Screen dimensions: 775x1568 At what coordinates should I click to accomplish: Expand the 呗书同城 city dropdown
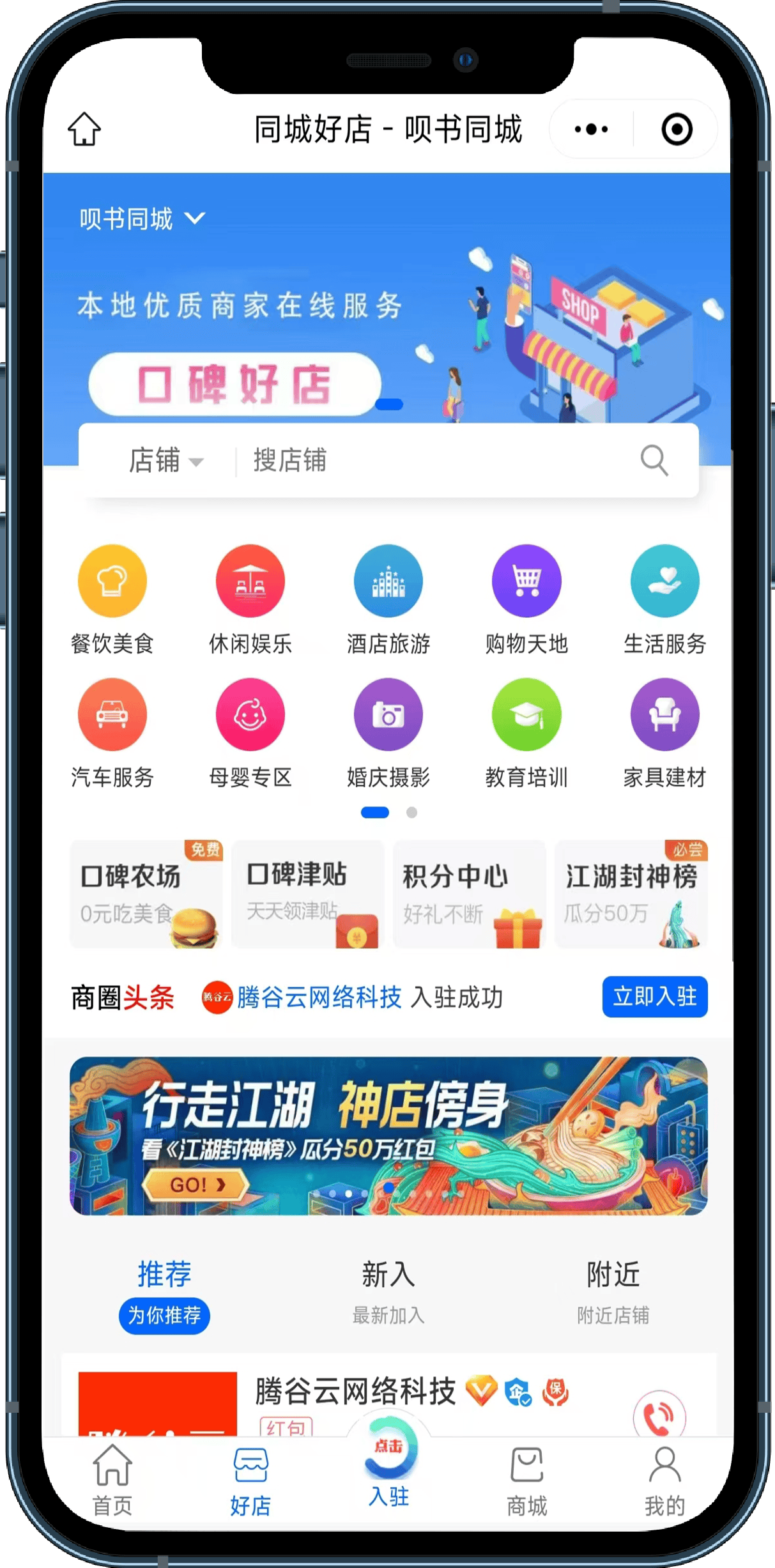coord(142,219)
